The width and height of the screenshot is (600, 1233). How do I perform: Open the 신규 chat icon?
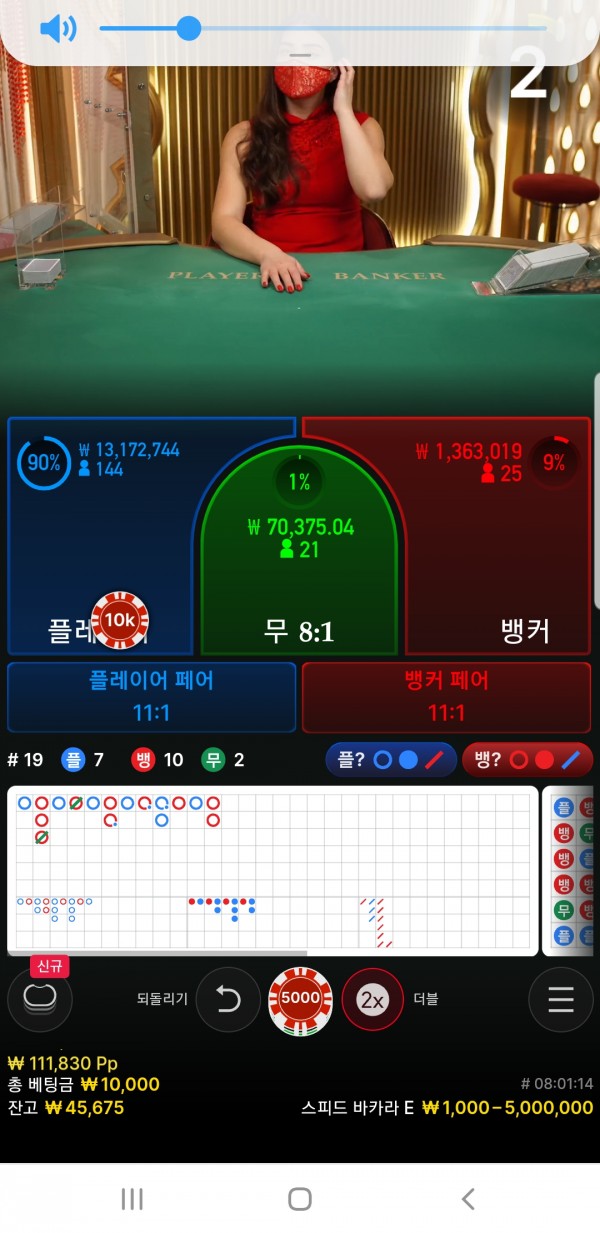pos(39,999)
